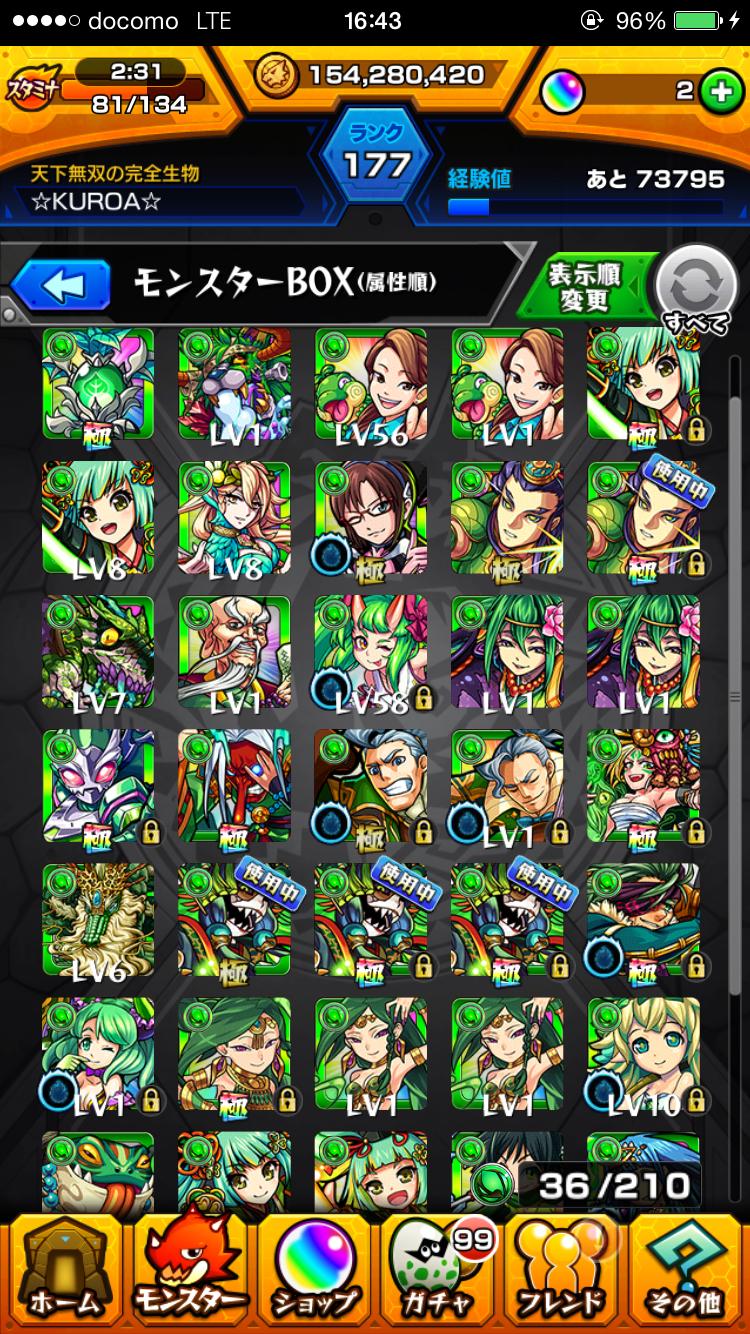Choose the eyepatch pirate monster
The image size is (750, 1334).
tap(643, 920)
